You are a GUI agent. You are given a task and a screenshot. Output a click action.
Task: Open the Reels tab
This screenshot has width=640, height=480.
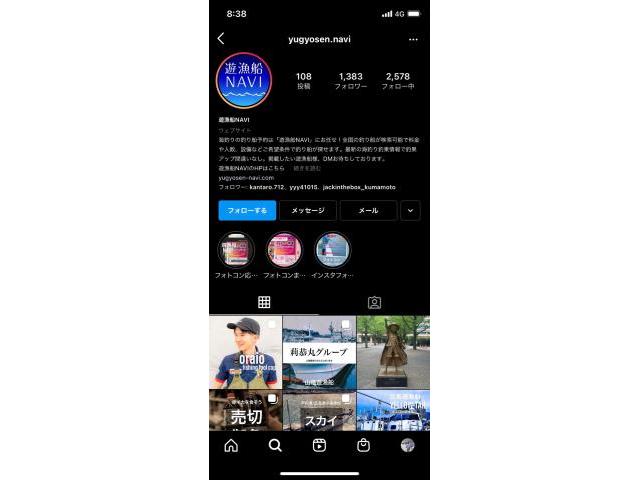(x=319, y=446)
